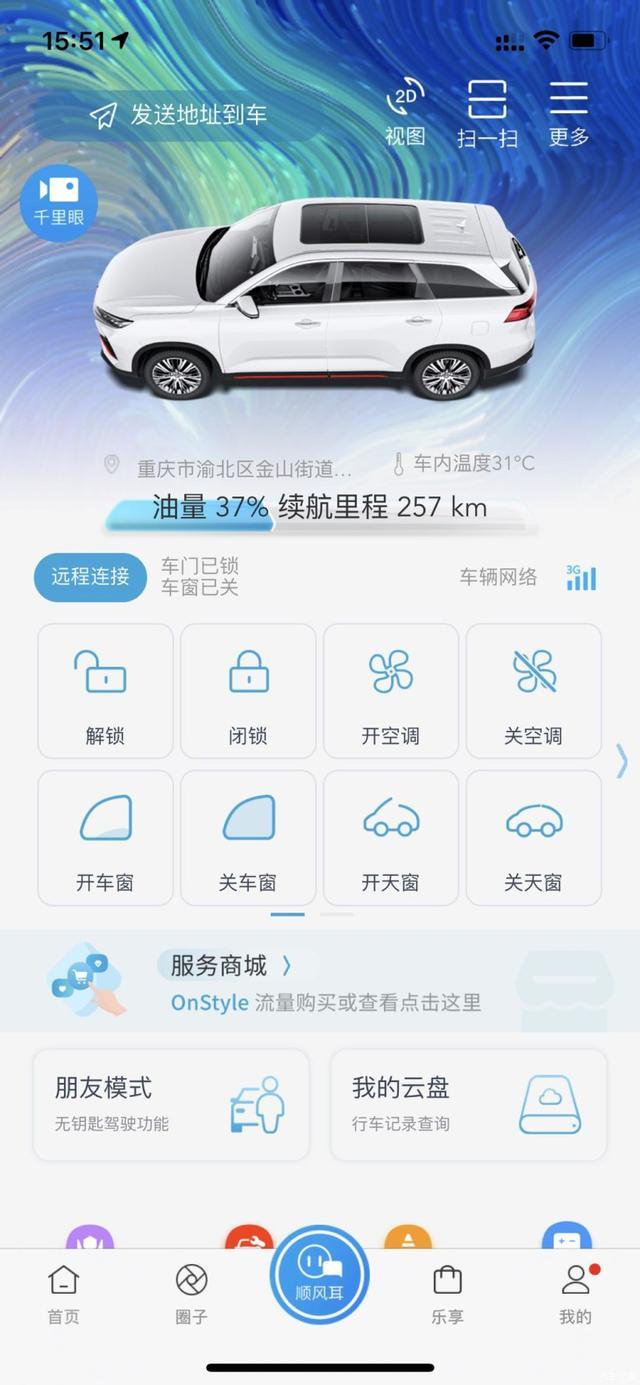
Task: Unlock the car with 解锁
Action: pos(105,691)
